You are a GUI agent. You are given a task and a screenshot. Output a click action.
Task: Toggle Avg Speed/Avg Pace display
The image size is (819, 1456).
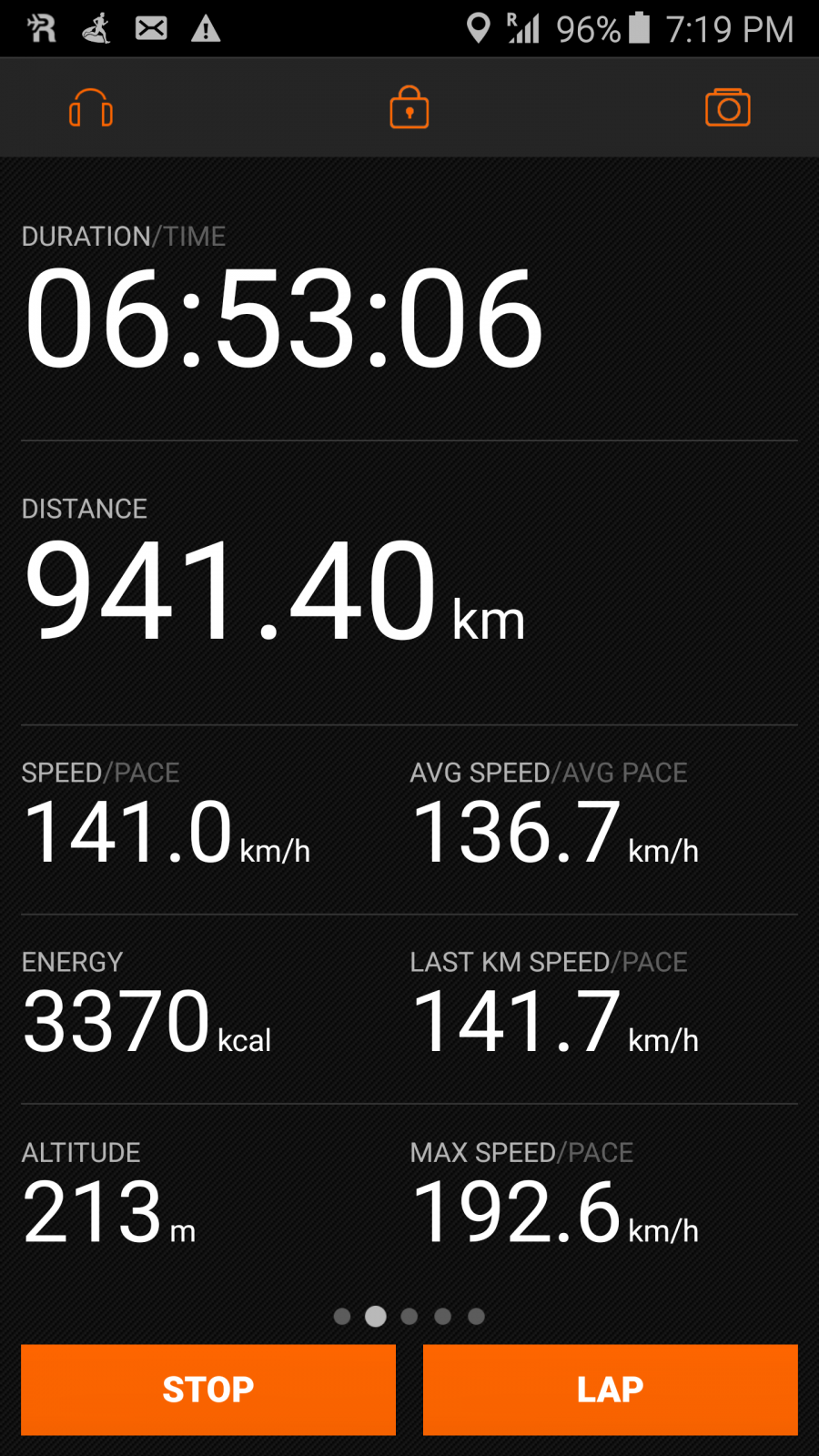549,773
